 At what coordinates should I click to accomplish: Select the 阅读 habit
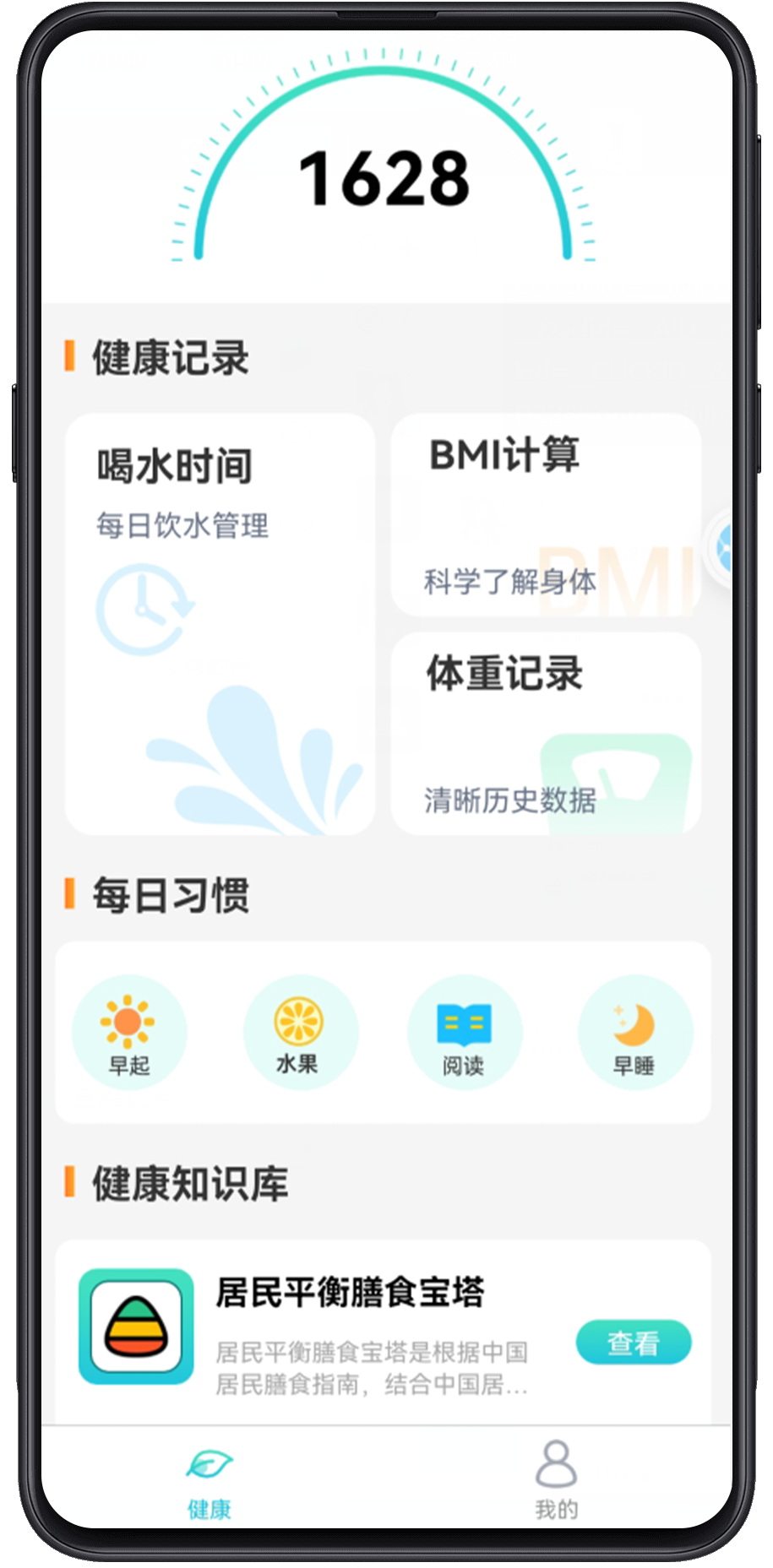coord(464,1032)
